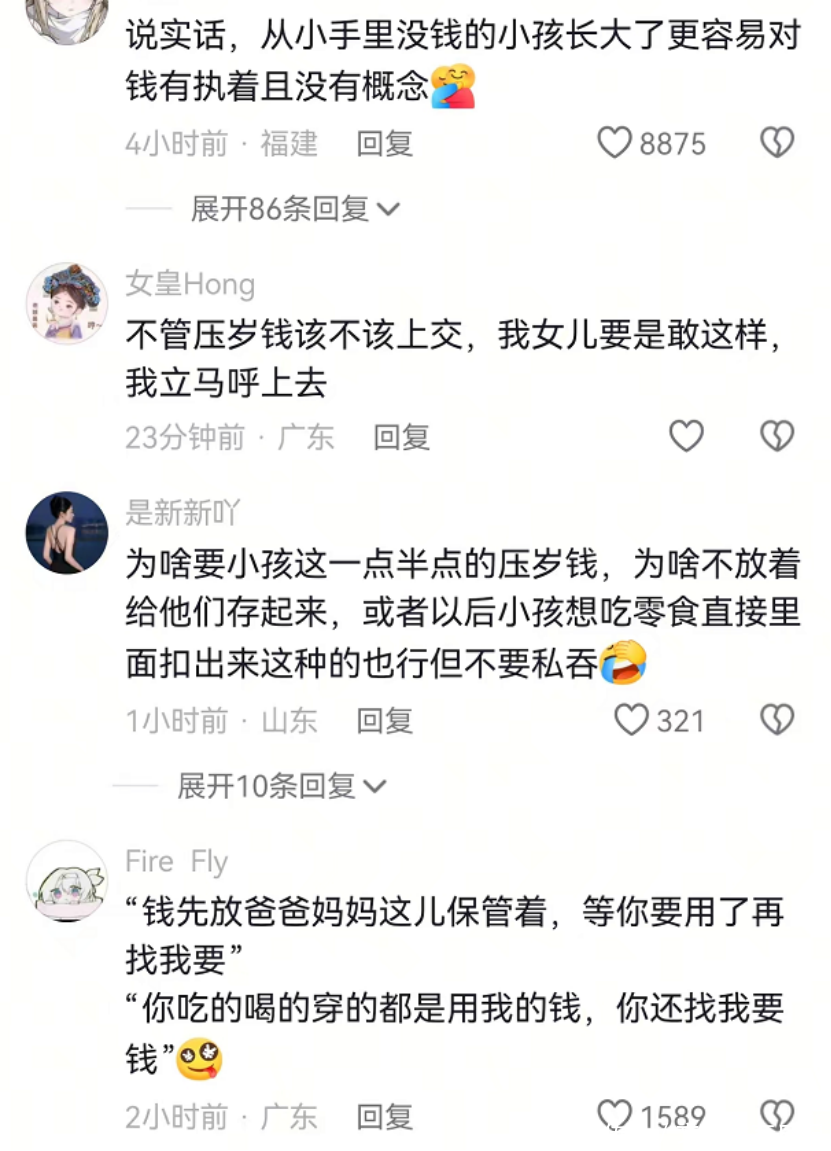Screen dimensions: 831x1151
Task: Reply to Fire Fly's comment
Action: point(385,1116)
